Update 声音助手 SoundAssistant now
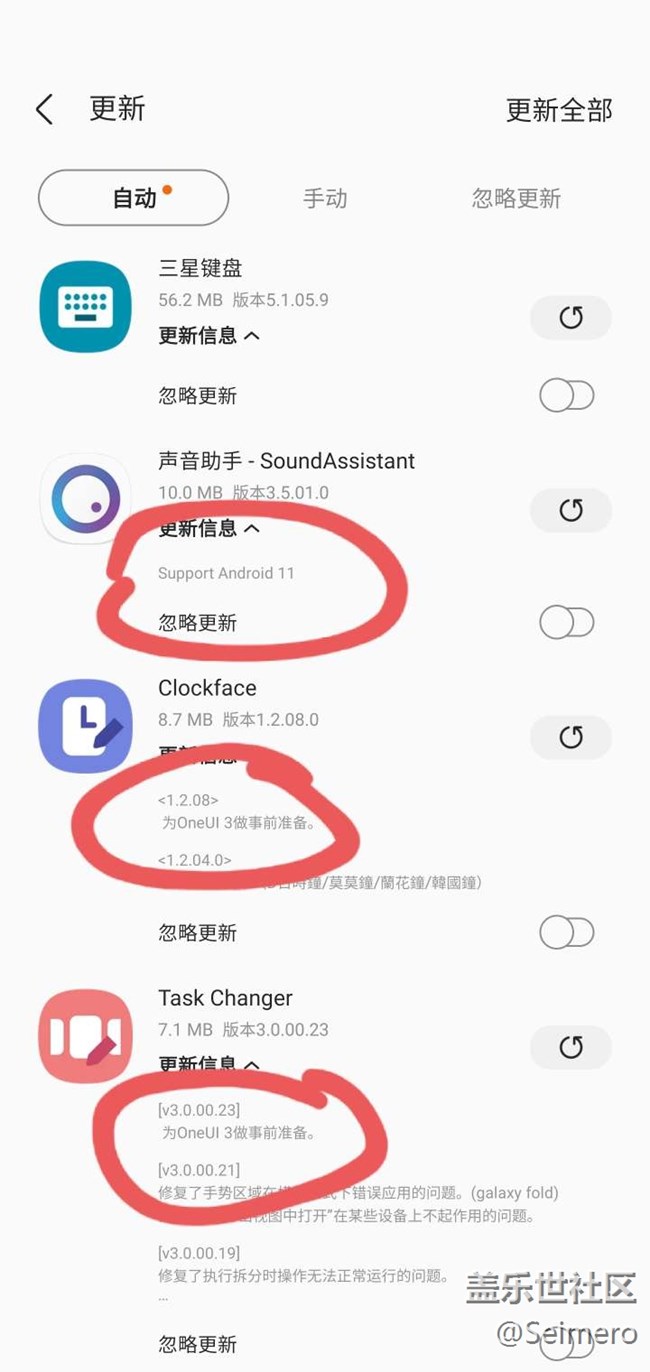The height and width of the screenshot is (1372, 650). click(x=570, y=510)
